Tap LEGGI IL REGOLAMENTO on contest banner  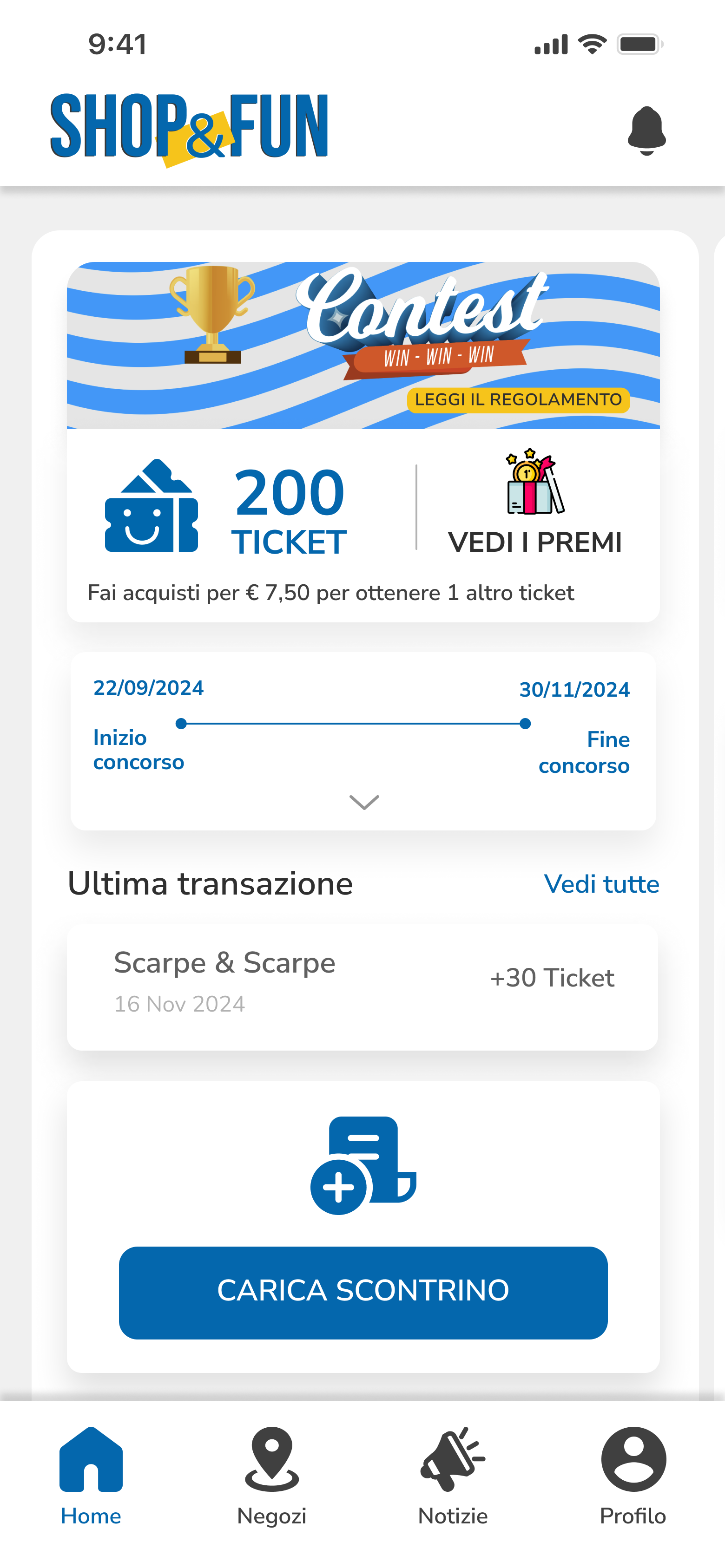(x=518, y=400)
